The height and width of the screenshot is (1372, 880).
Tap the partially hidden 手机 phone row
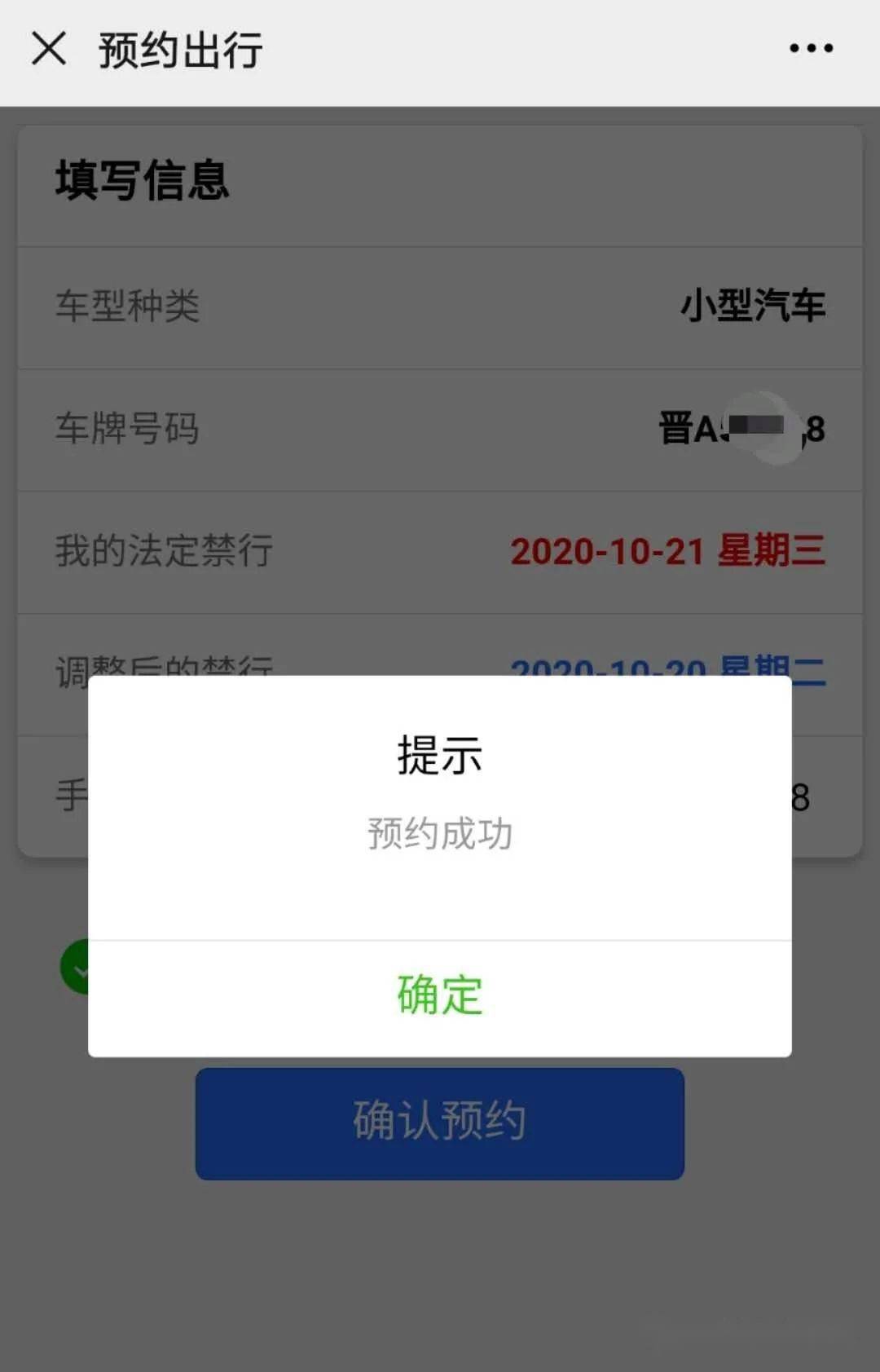[69, 795]
